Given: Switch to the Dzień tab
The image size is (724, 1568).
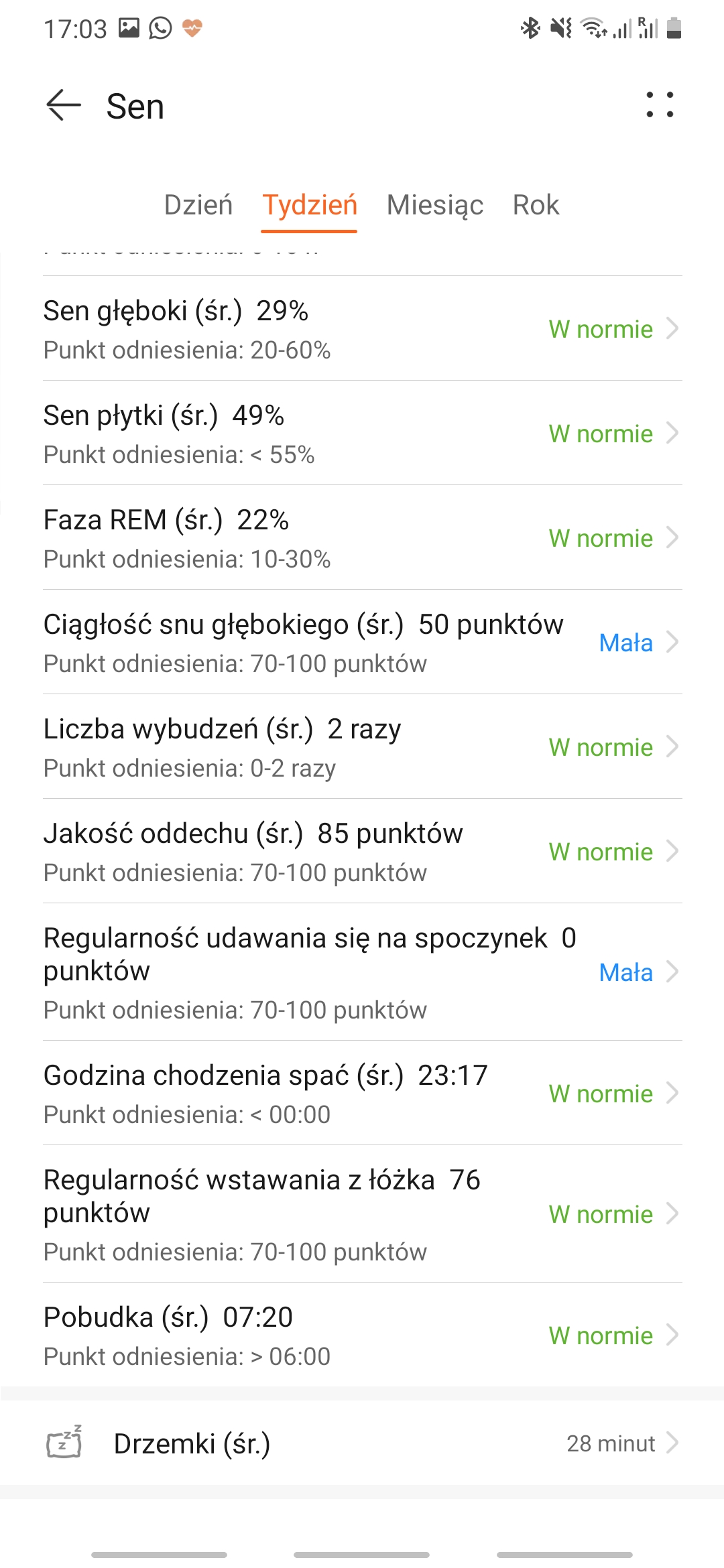Looking at the screenshot, I should click(198, 205).
